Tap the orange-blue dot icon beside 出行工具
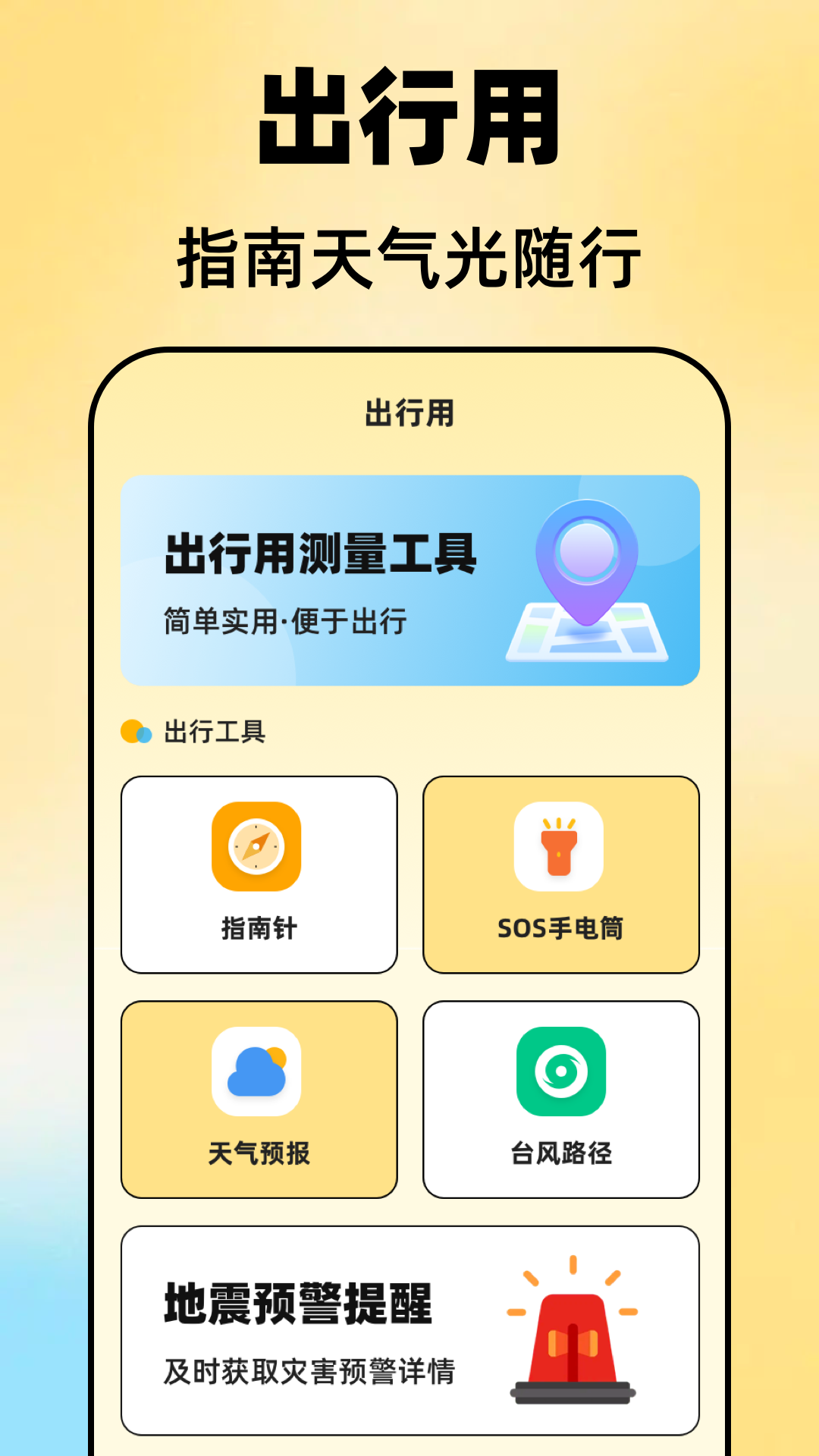 pyautogui.click(x=135, y=730)
